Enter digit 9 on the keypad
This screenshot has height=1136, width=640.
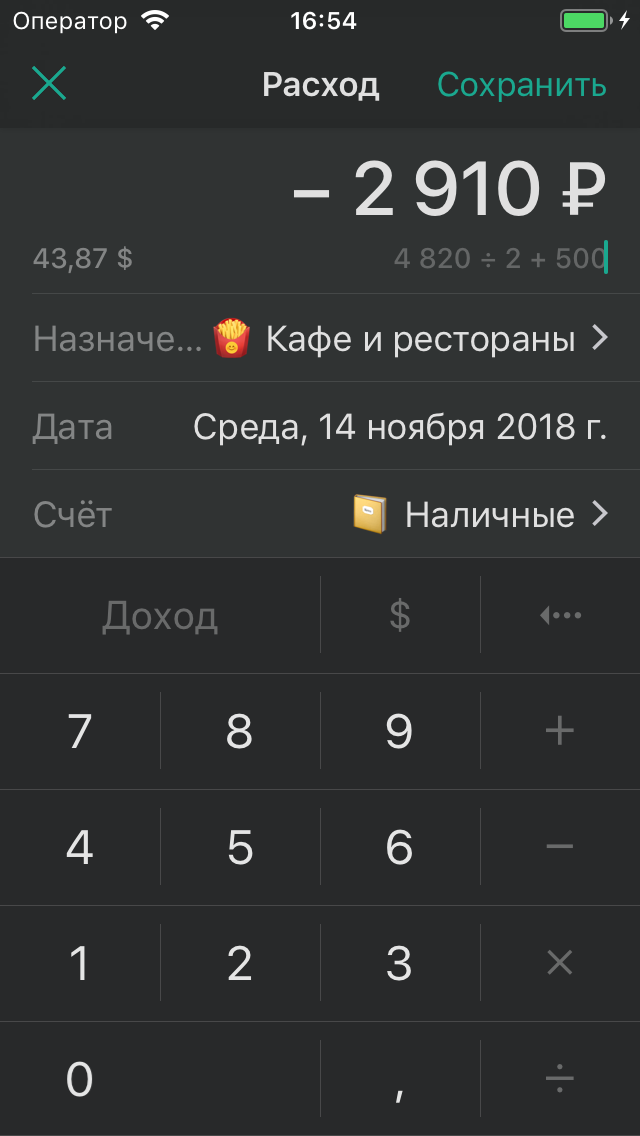[400, 732]
